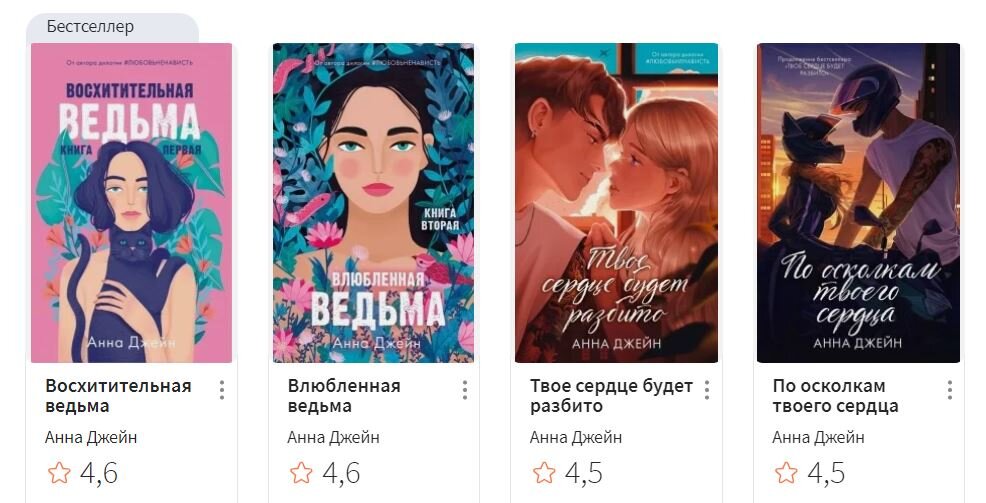Image resolution: width=986 pixels, height=503 pixels.
Task: Open the «Влюбленная ведьма» book cover
Action: pyautogui.click(x=373, y=203)
